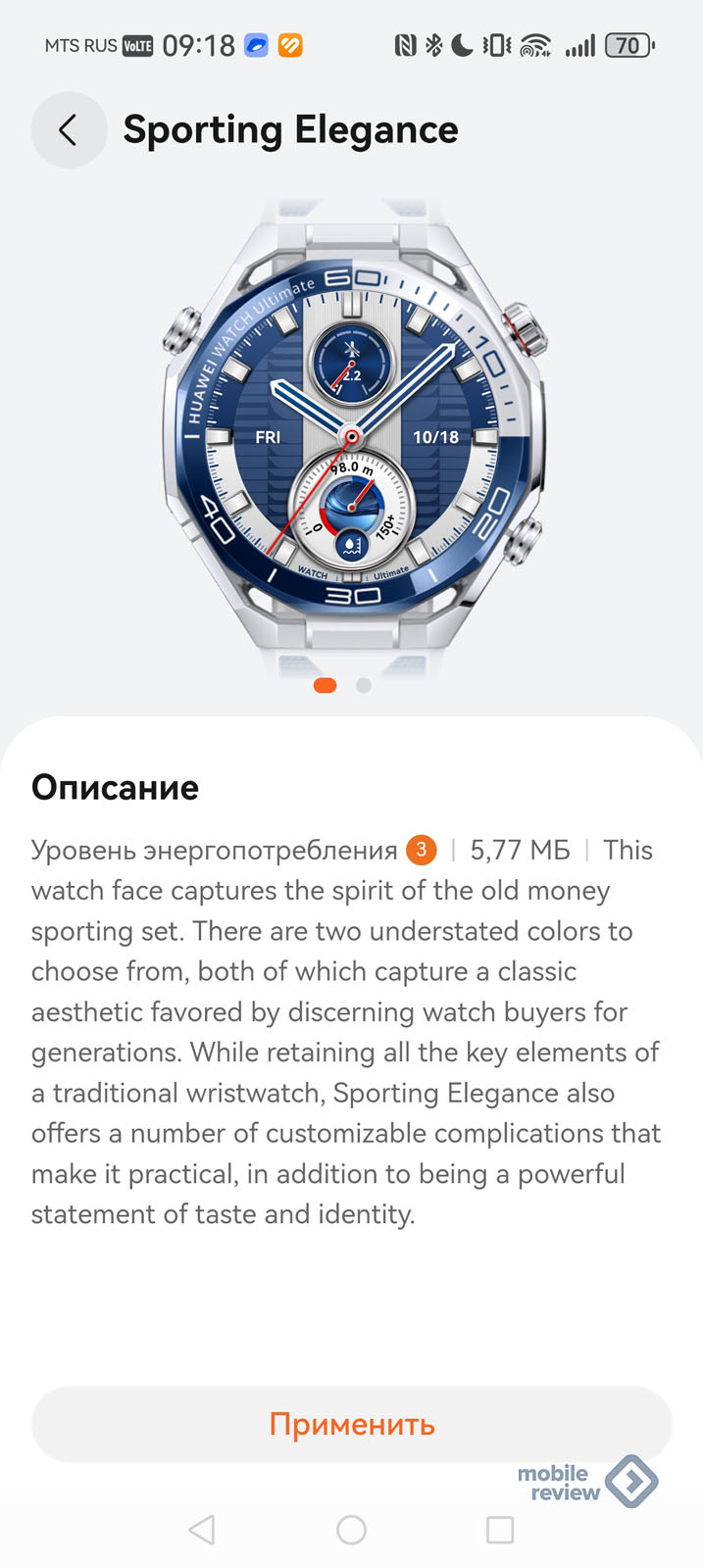Go back from Sporting Elegance page
Viewport: 703px width, 1568px height.
coord(68,130)
